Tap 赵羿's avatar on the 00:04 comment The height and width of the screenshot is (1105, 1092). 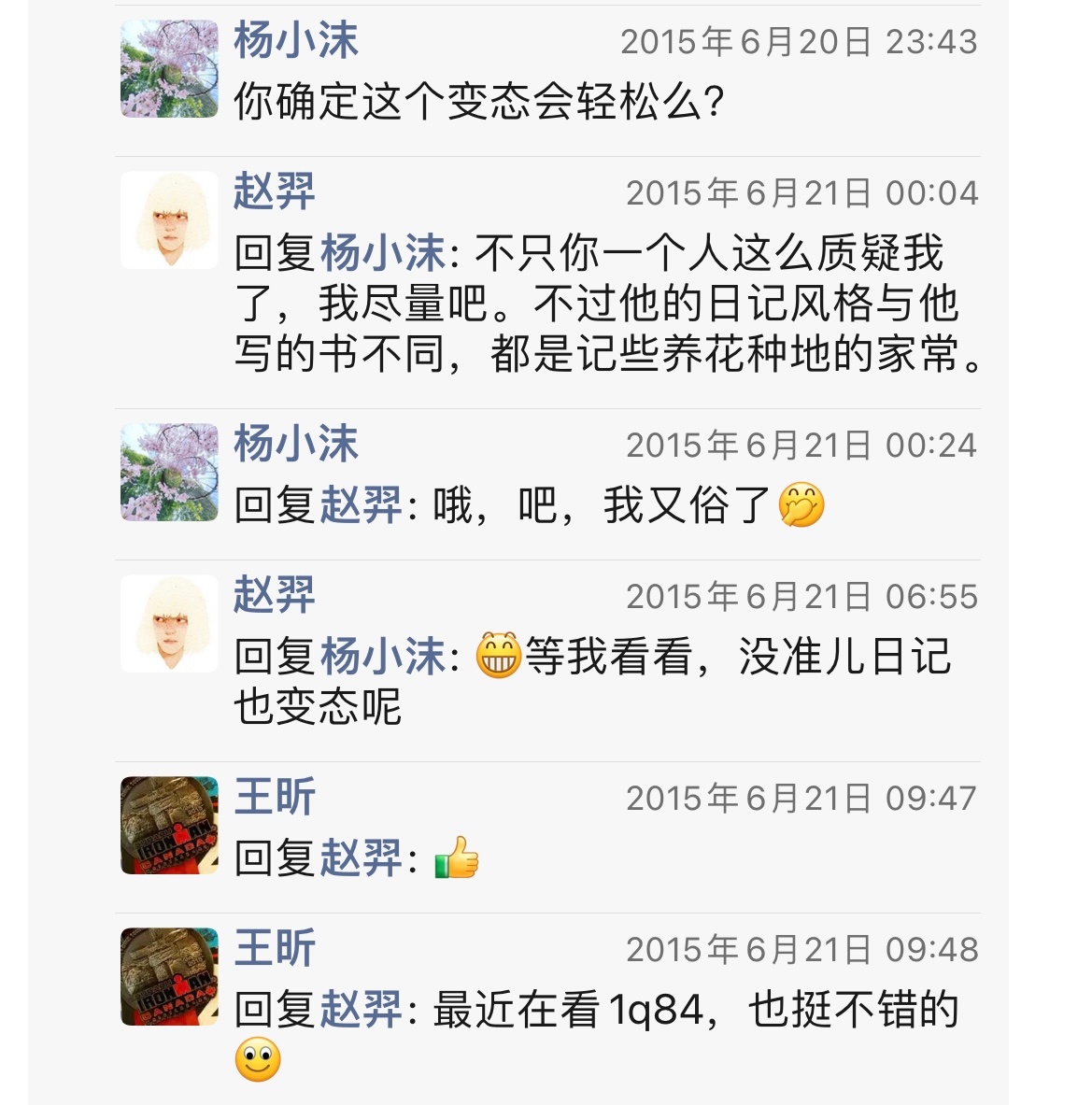(x=169, y=220)
